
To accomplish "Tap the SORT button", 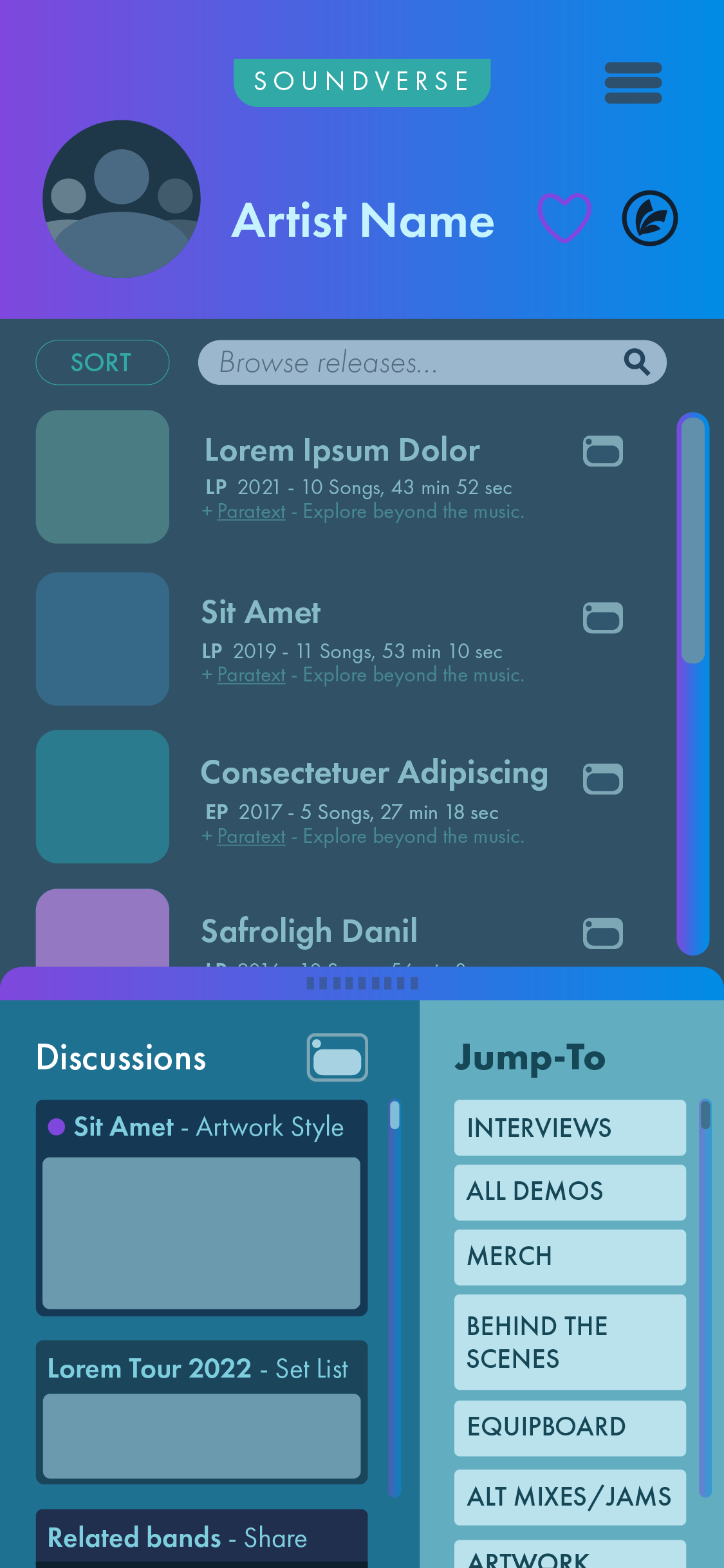I will (x=102, y=362).
